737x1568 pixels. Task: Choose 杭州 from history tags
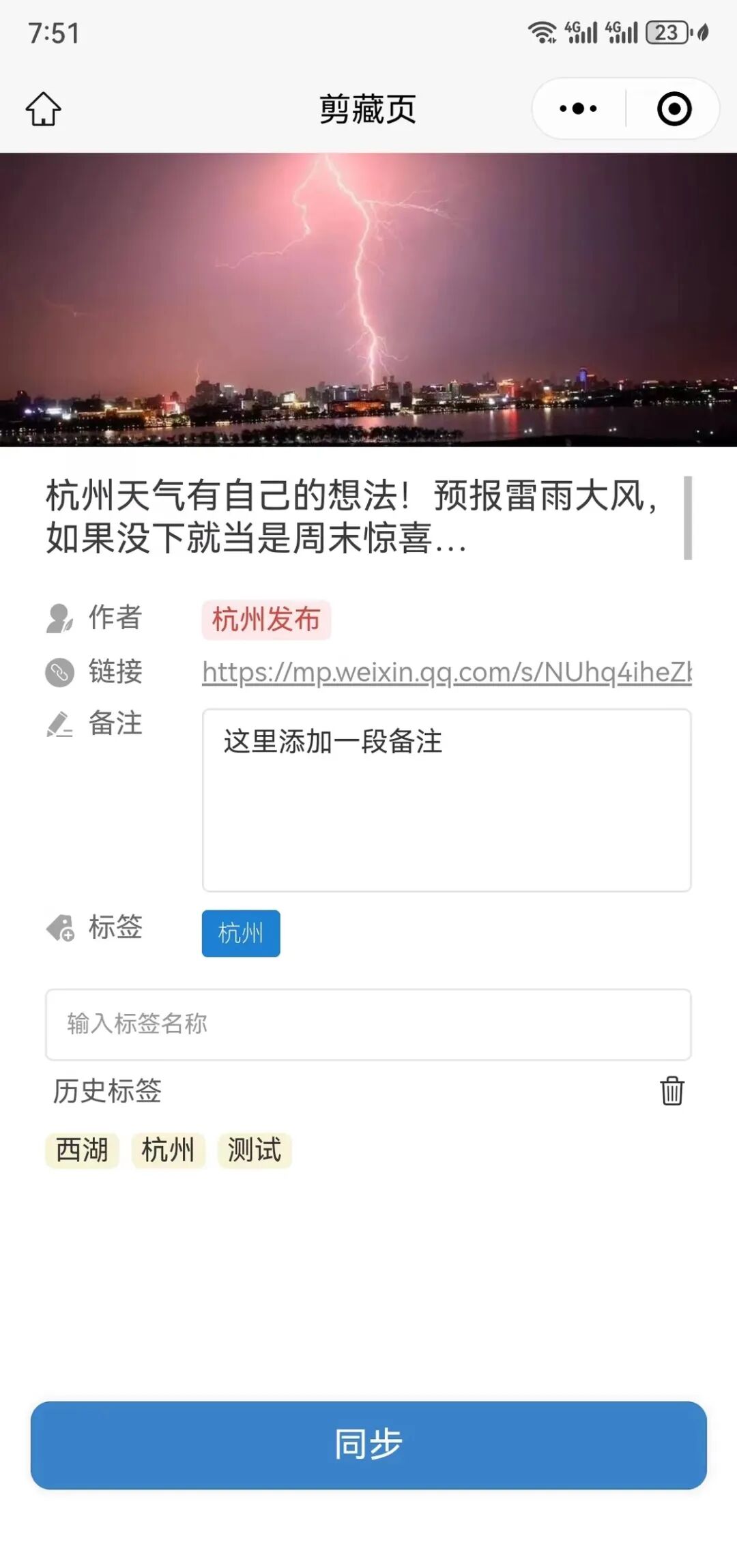coord(169,1150)
